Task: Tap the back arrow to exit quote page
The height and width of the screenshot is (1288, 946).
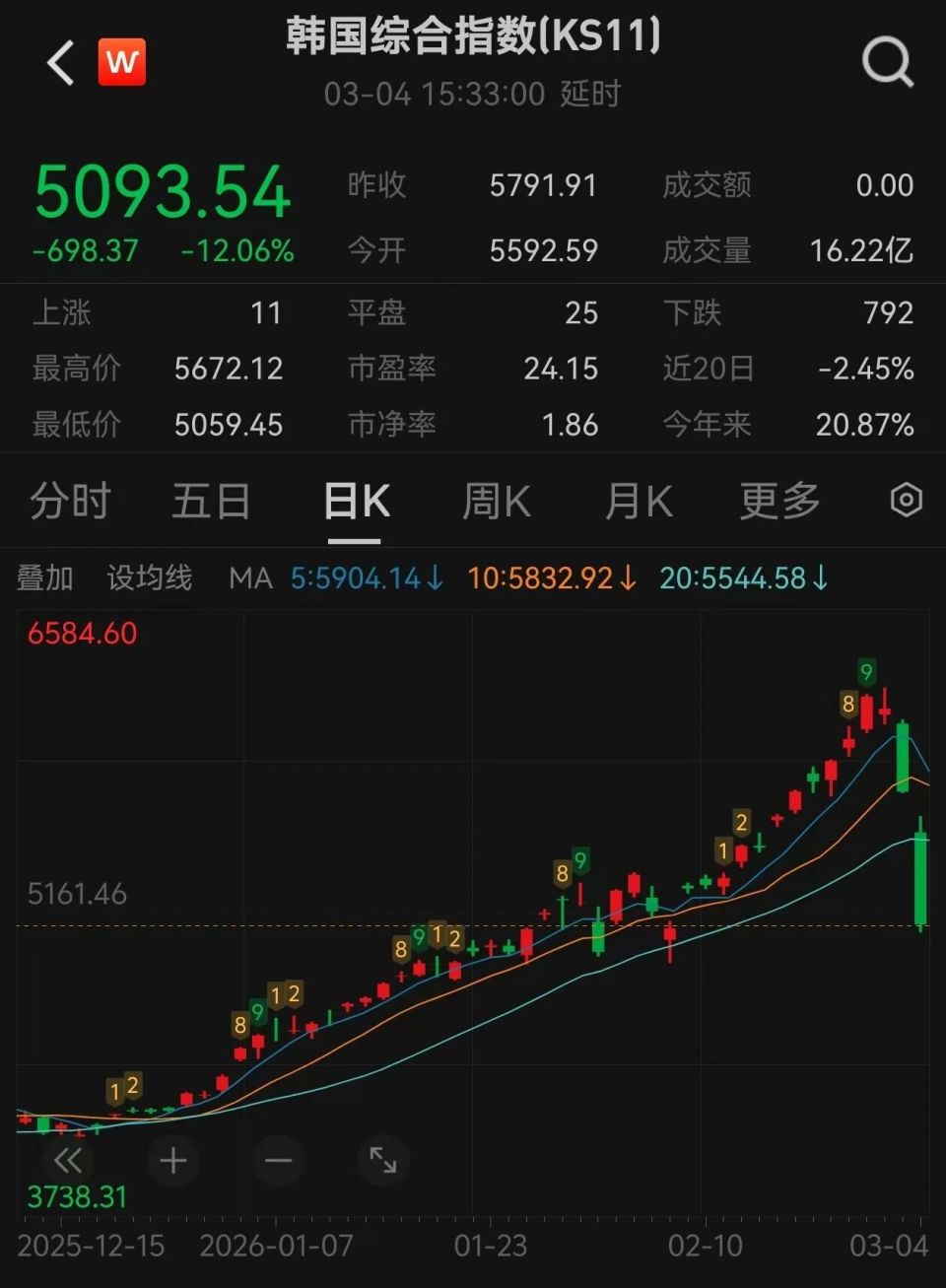Action: click(59, 61)
